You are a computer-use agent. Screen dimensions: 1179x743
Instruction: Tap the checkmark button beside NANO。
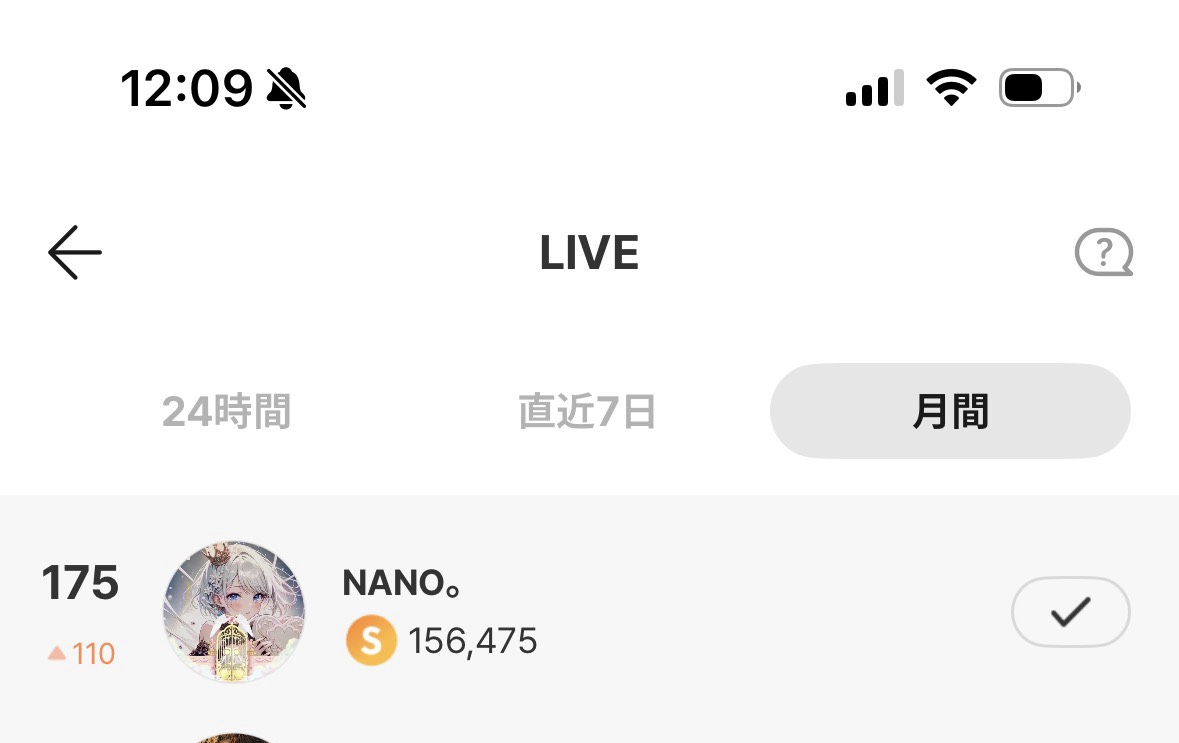click(1070, 612)
